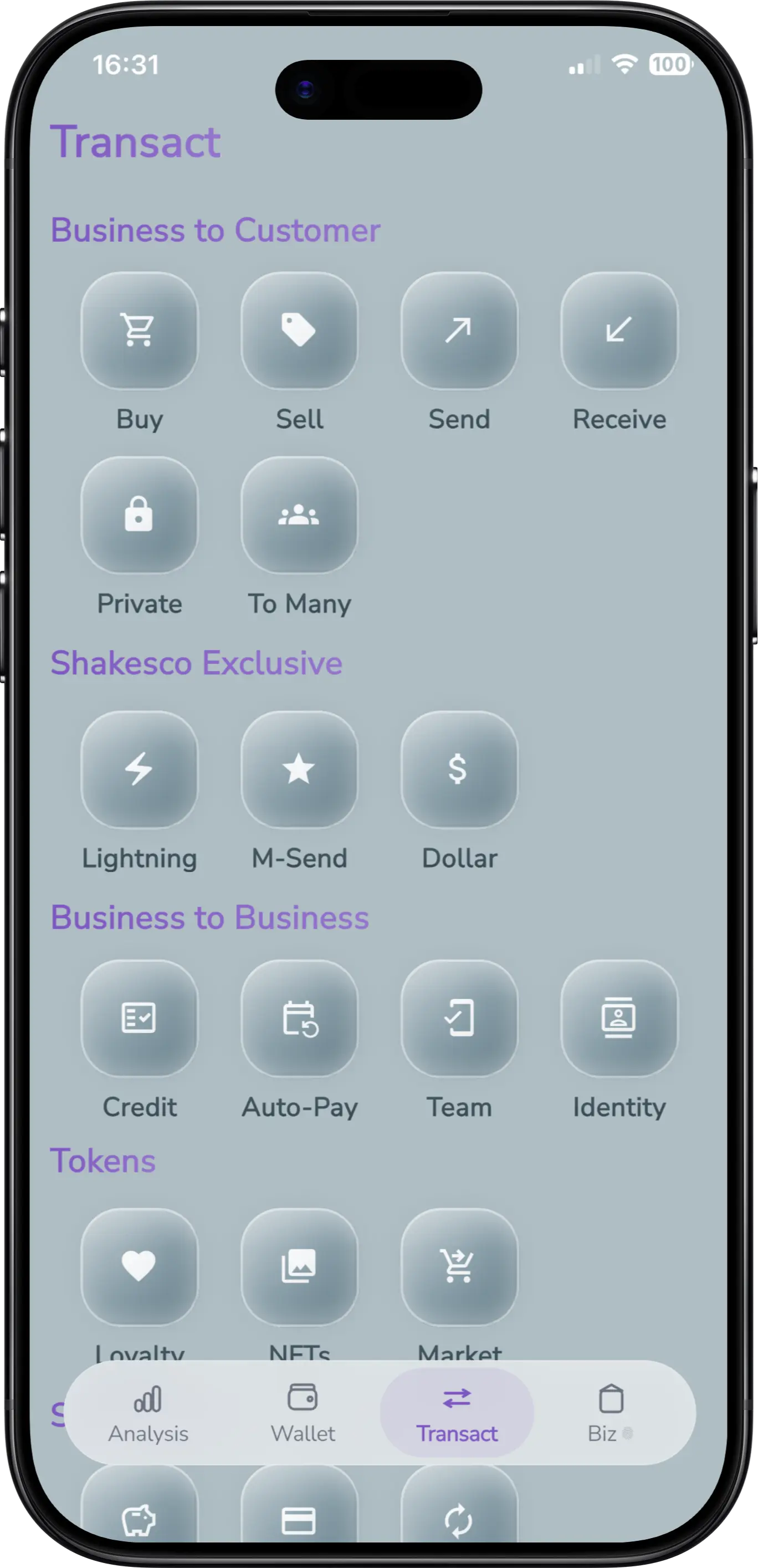Browse NFTs gallery button
Viewport: 758px width, 1568px height.
(x=299, y=1267)
